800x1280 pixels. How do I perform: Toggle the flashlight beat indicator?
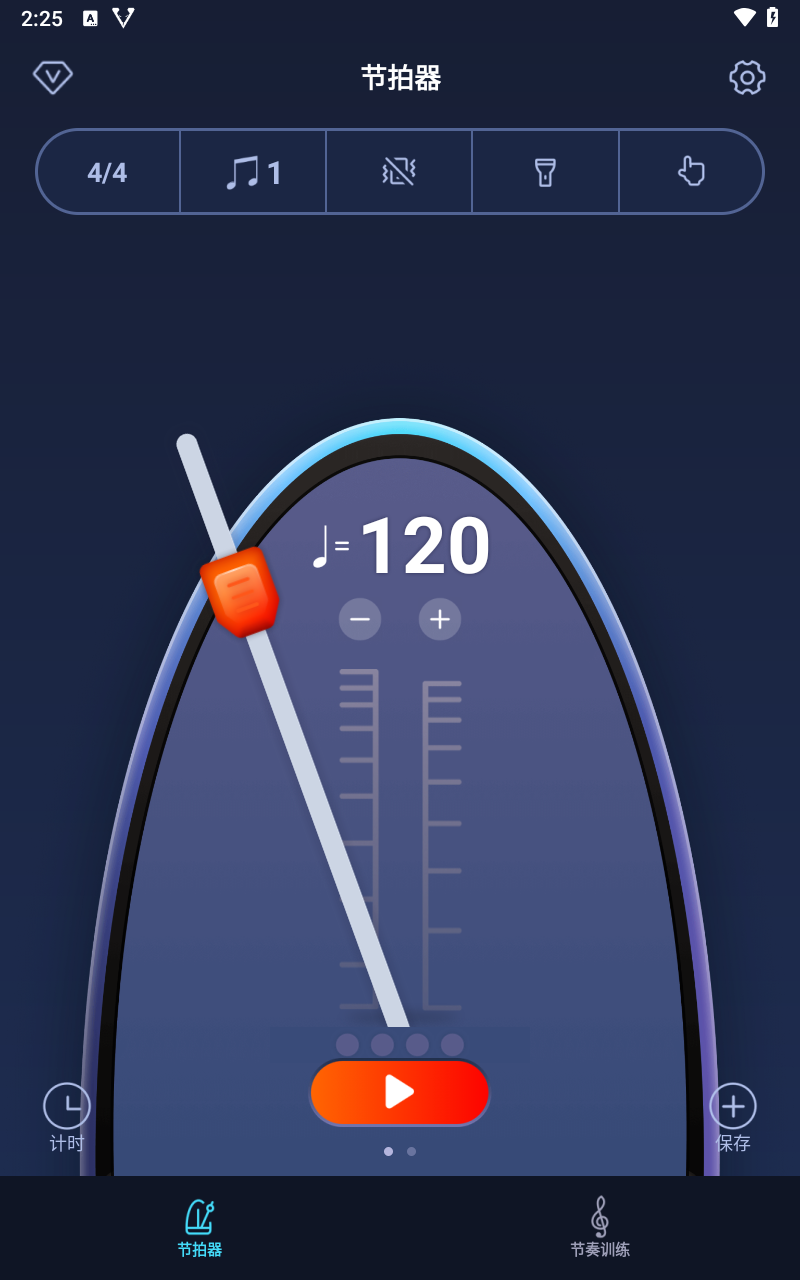tap(545, 172)
